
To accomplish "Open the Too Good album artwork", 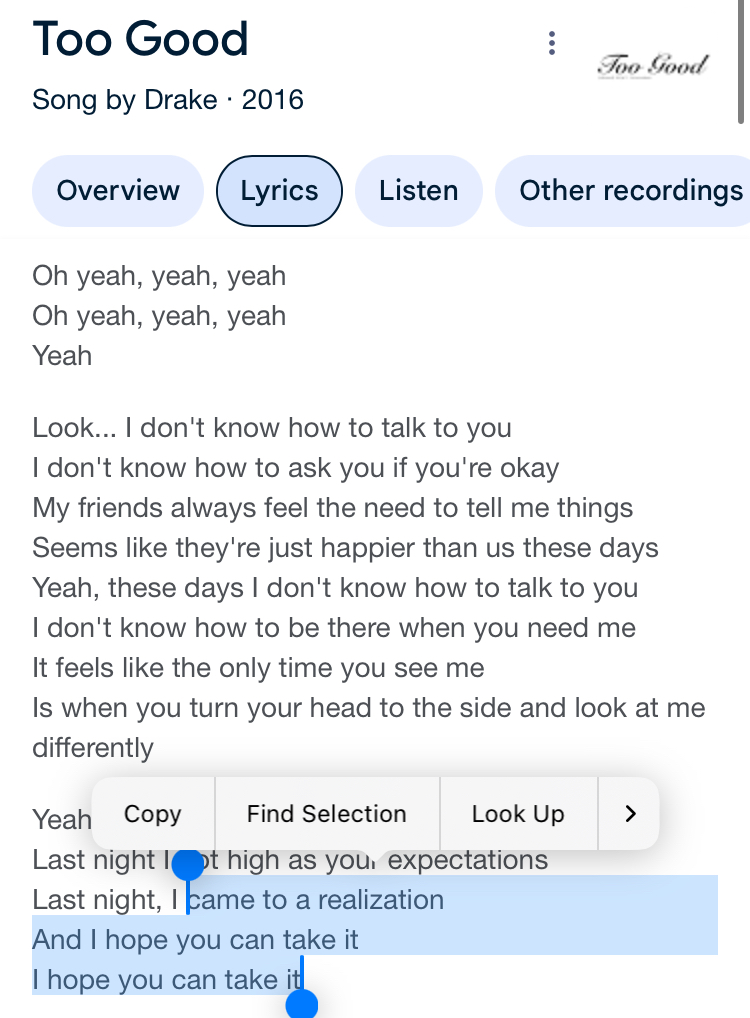I will pyautogui.click(x=652, y=66).
